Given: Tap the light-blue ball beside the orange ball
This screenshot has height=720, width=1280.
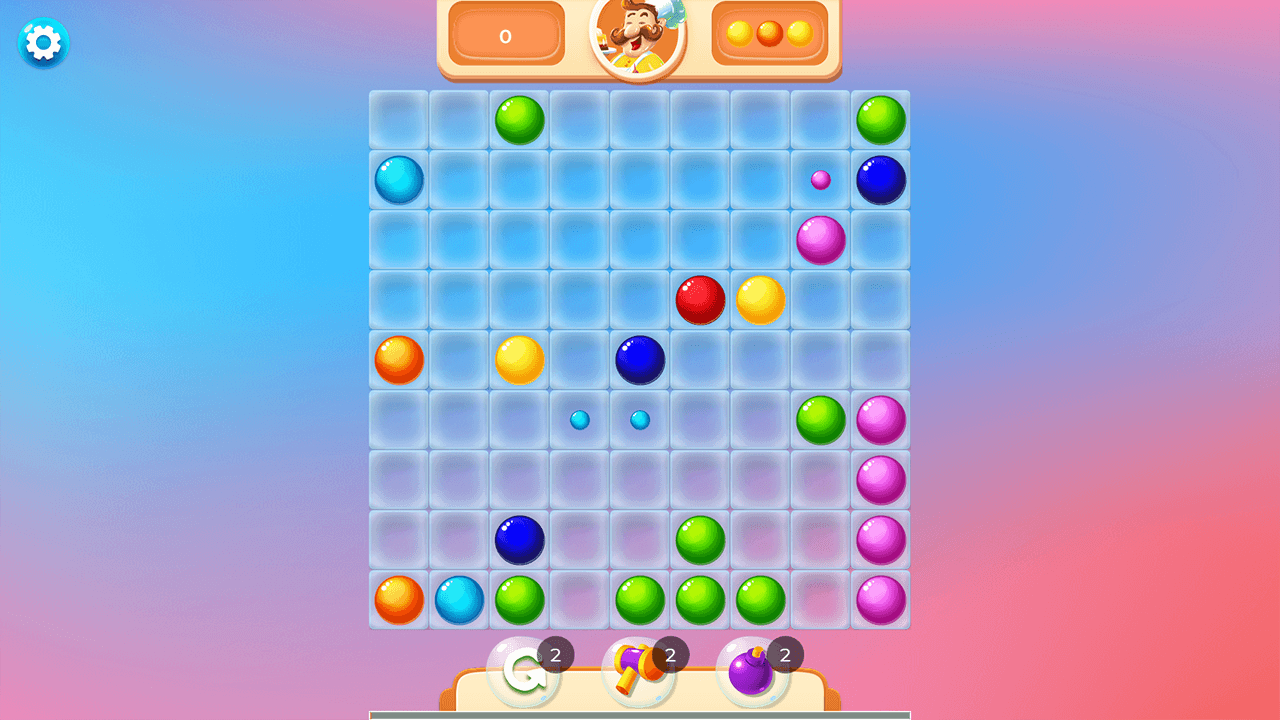Looking at the screenshot, I should [459, 600].
